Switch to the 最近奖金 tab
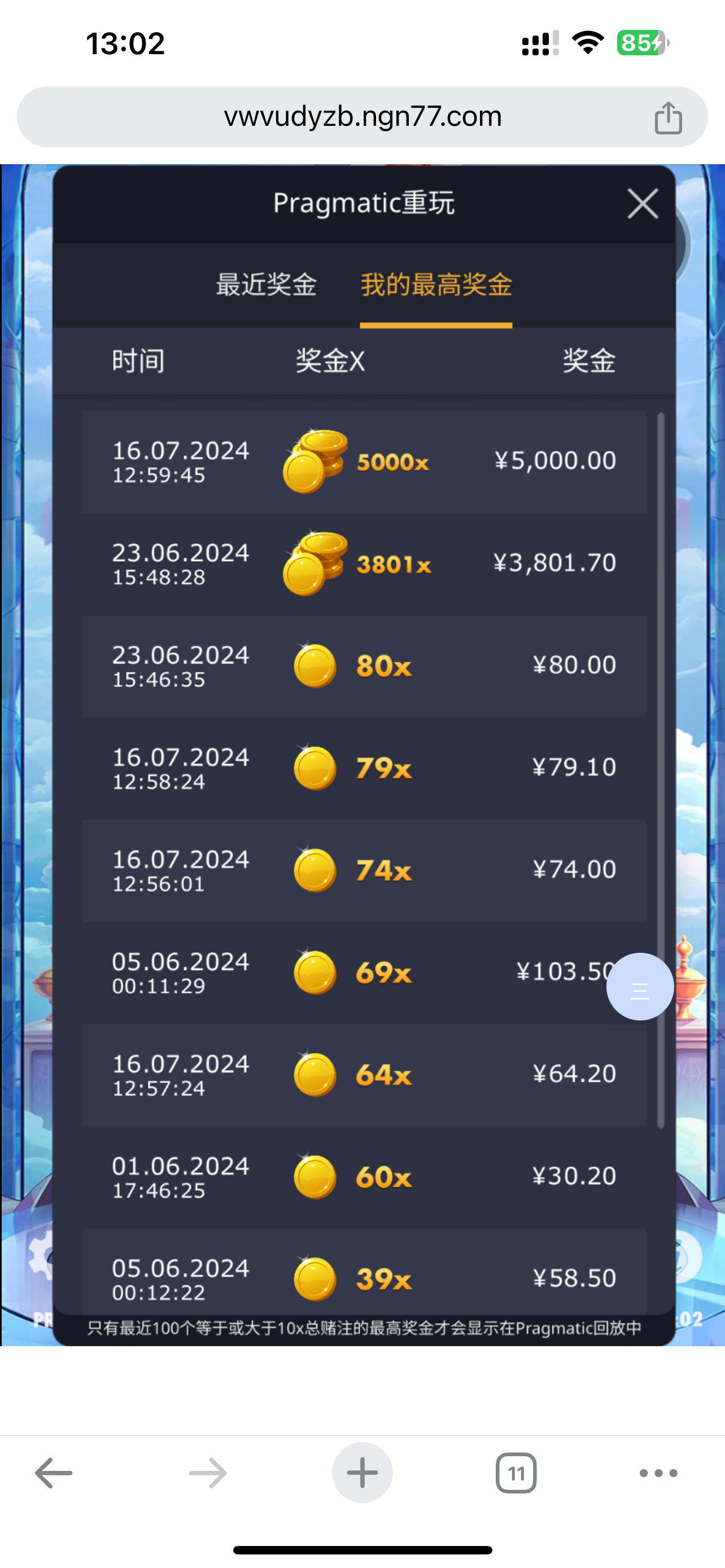The image size is (725, 1568). coord(266,284)
